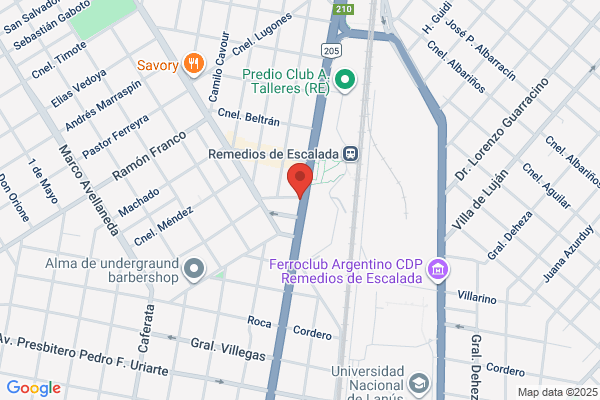
Task: Tap the Remedios de Escalada train station icon
Action: pos(351,154)
